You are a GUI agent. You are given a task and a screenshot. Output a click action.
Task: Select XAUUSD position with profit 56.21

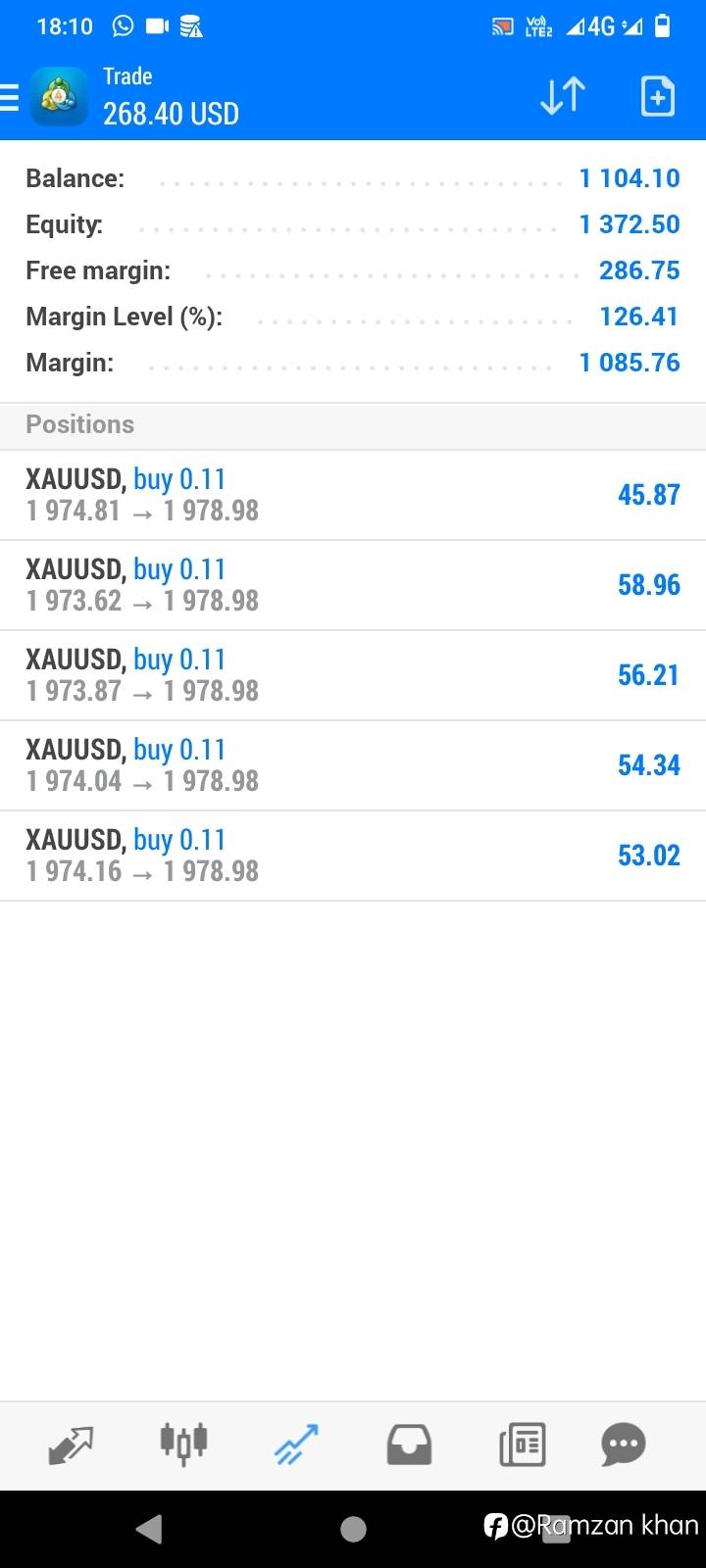tap(353, 675)
